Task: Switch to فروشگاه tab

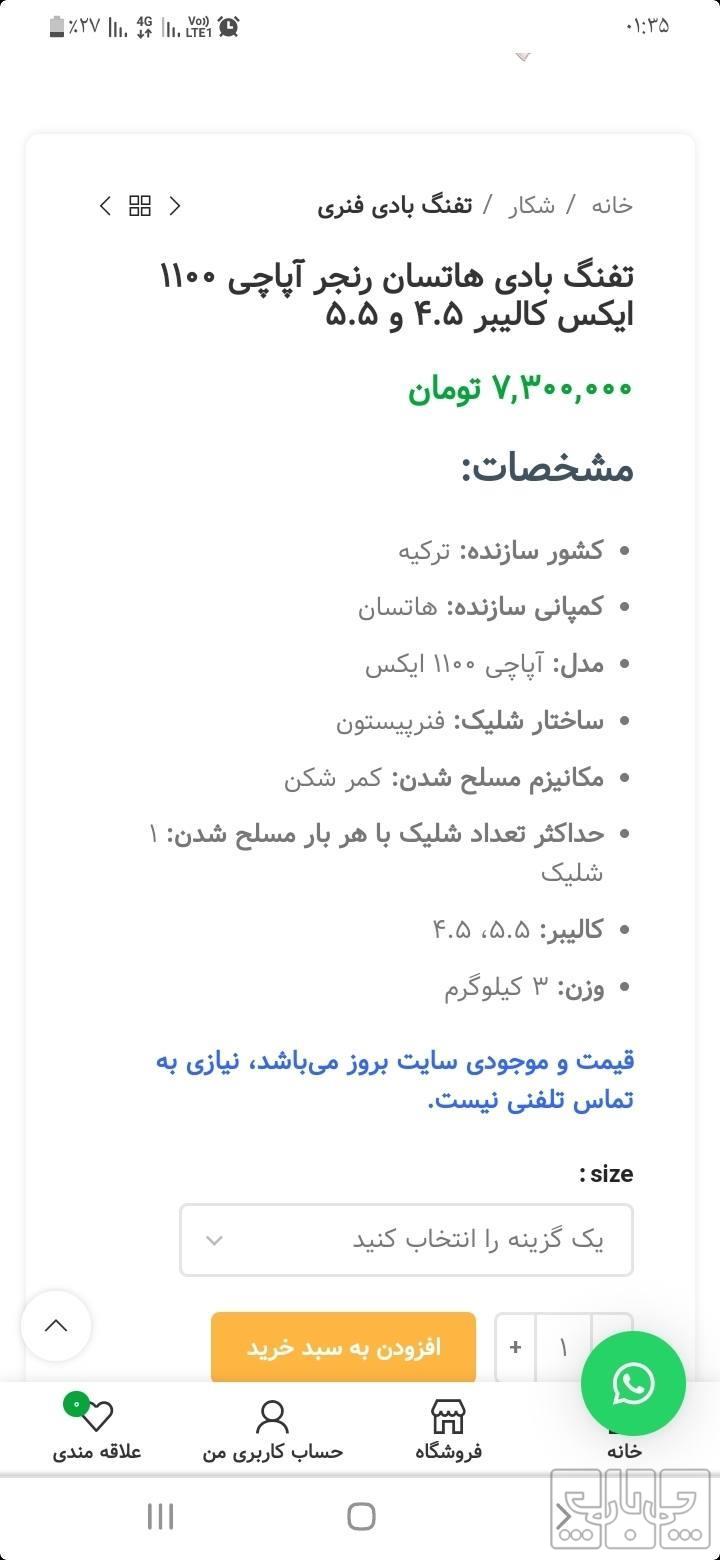Action: tap(448, 1430)
